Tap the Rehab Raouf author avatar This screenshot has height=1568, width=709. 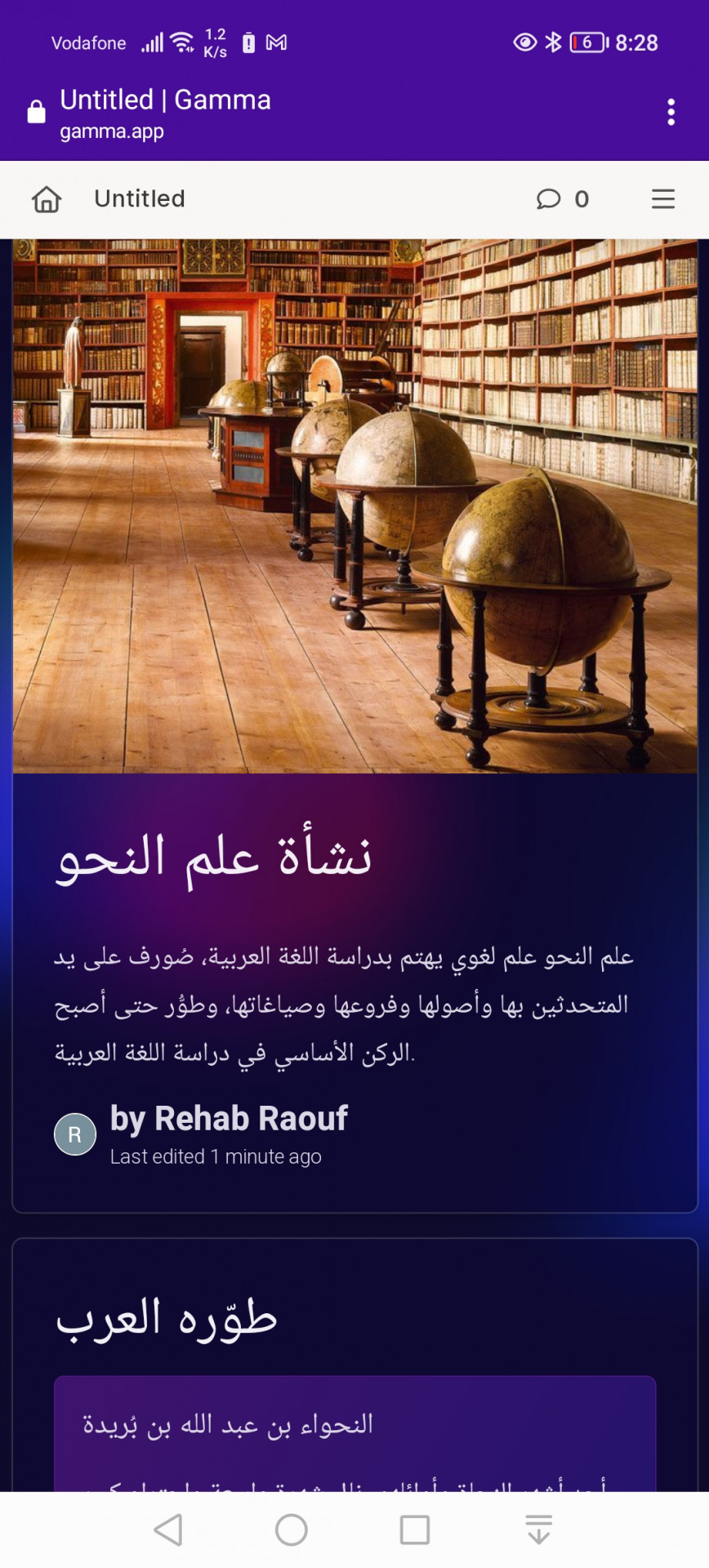[75, 1134]
